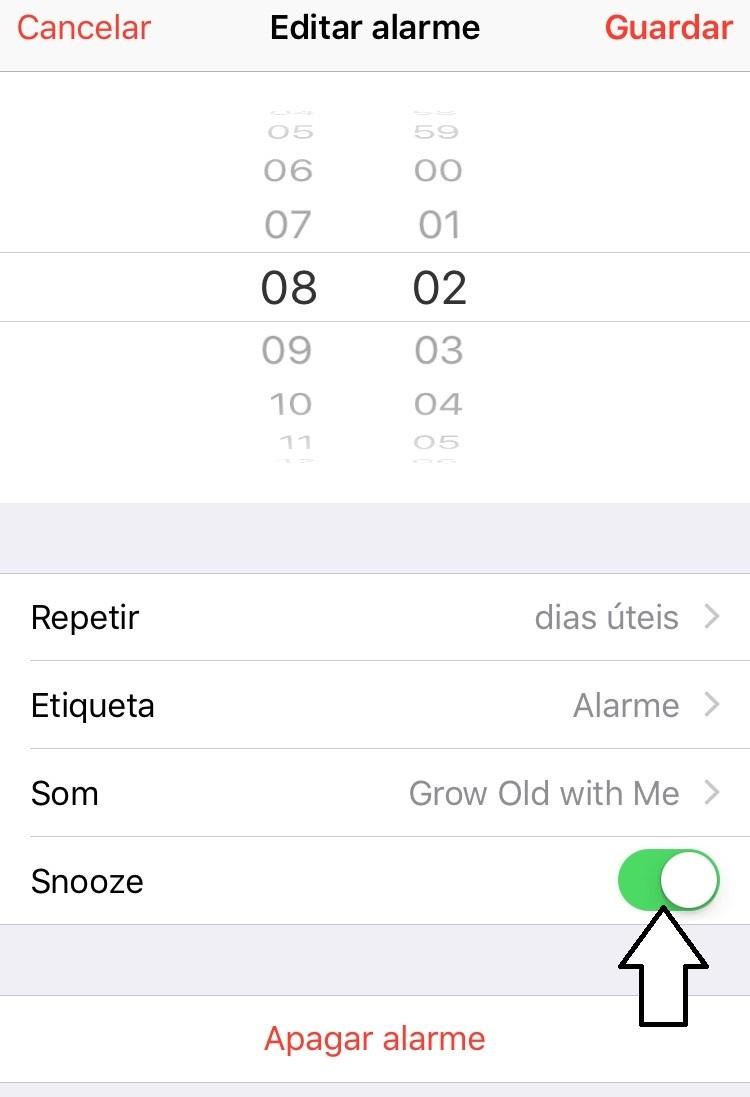This screenshot has width=750, height=1097.
Task: Tap Apagar alarme to delete alarm
Action: (x=375, y=1038)
